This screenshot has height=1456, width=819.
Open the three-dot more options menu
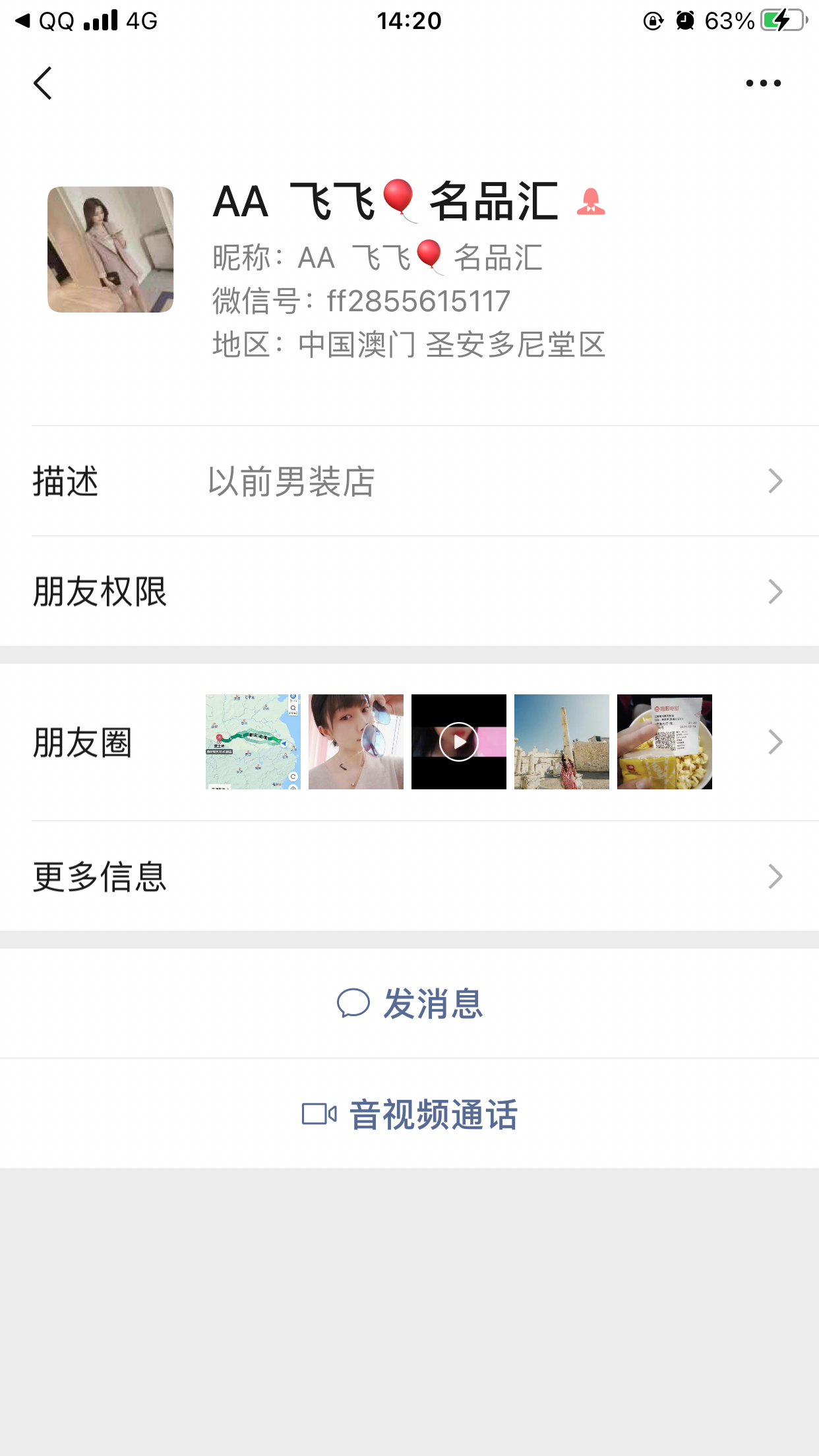tap(763, 83)
